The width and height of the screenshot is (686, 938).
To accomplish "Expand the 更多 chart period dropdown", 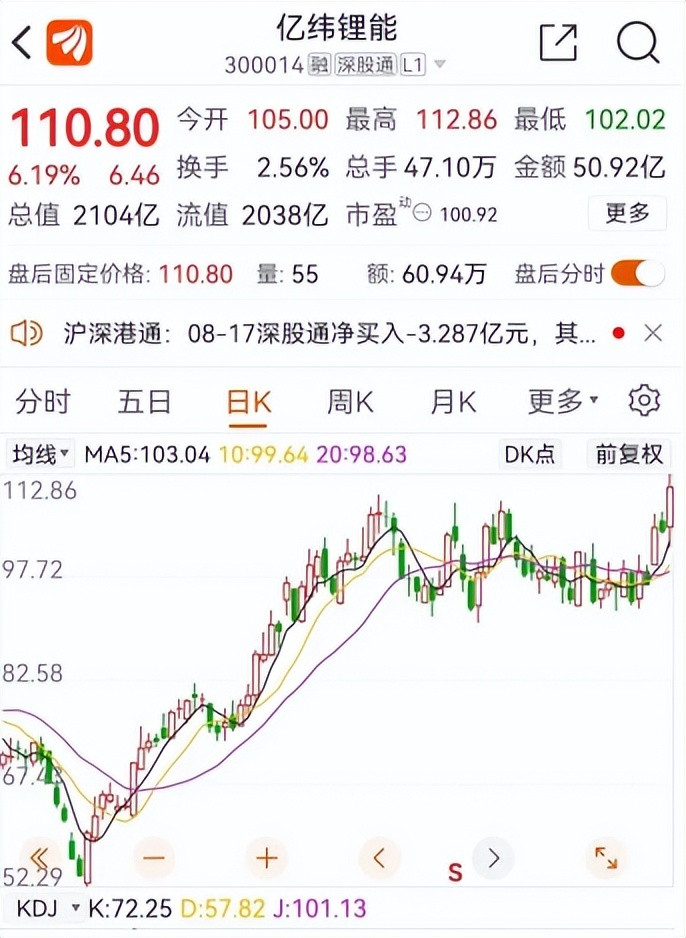I will coord(563,402).
